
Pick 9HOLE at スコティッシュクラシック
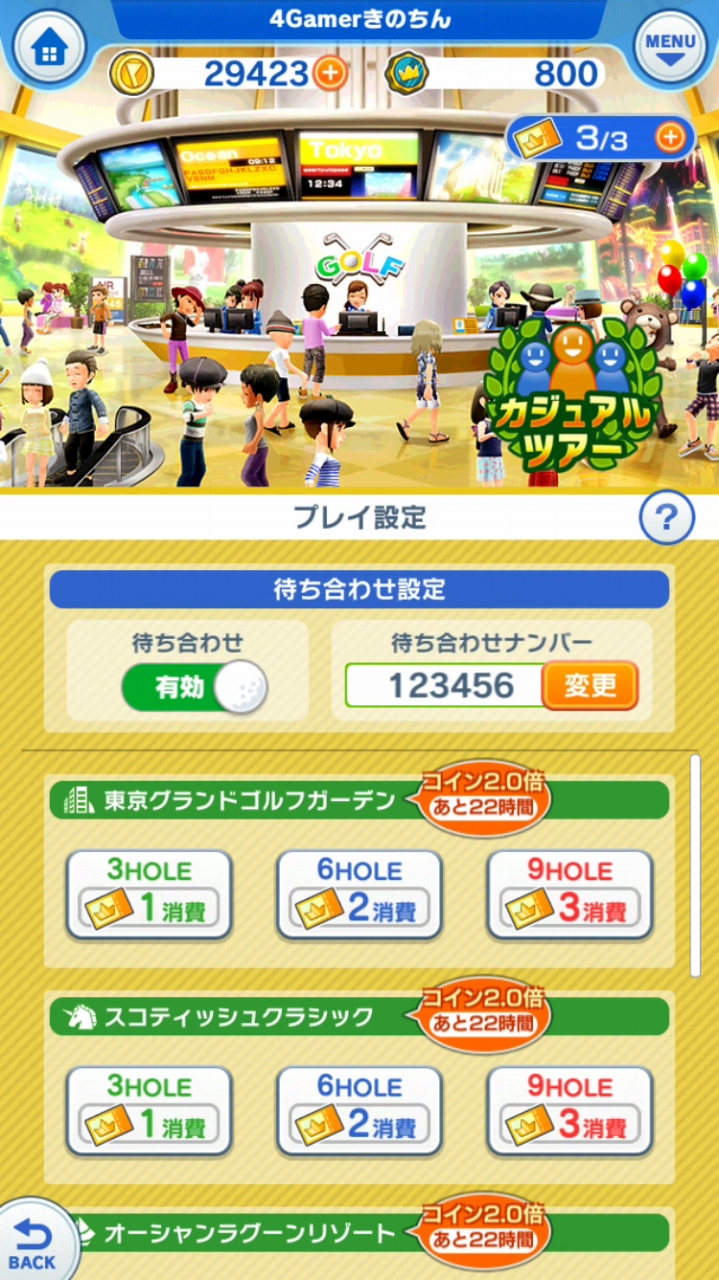coord(570,1110)
